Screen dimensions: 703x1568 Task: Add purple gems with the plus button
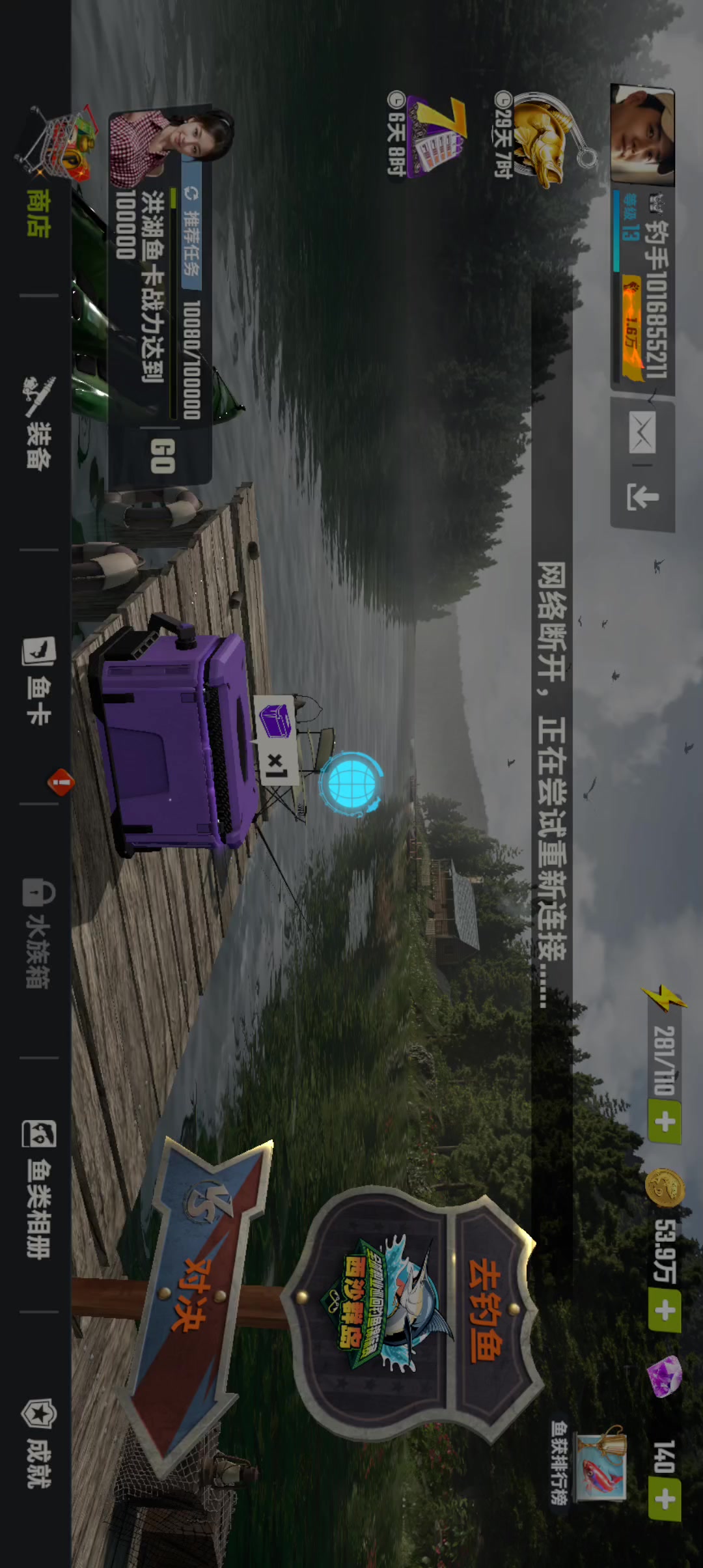(664, 1499)
